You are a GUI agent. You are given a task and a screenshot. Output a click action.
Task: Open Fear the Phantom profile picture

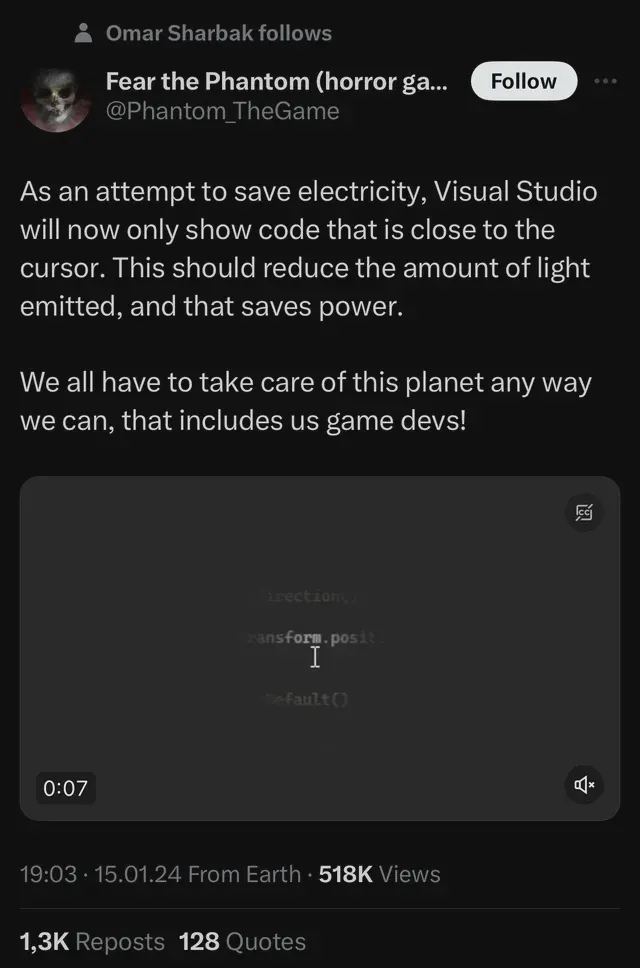[56, 99]
